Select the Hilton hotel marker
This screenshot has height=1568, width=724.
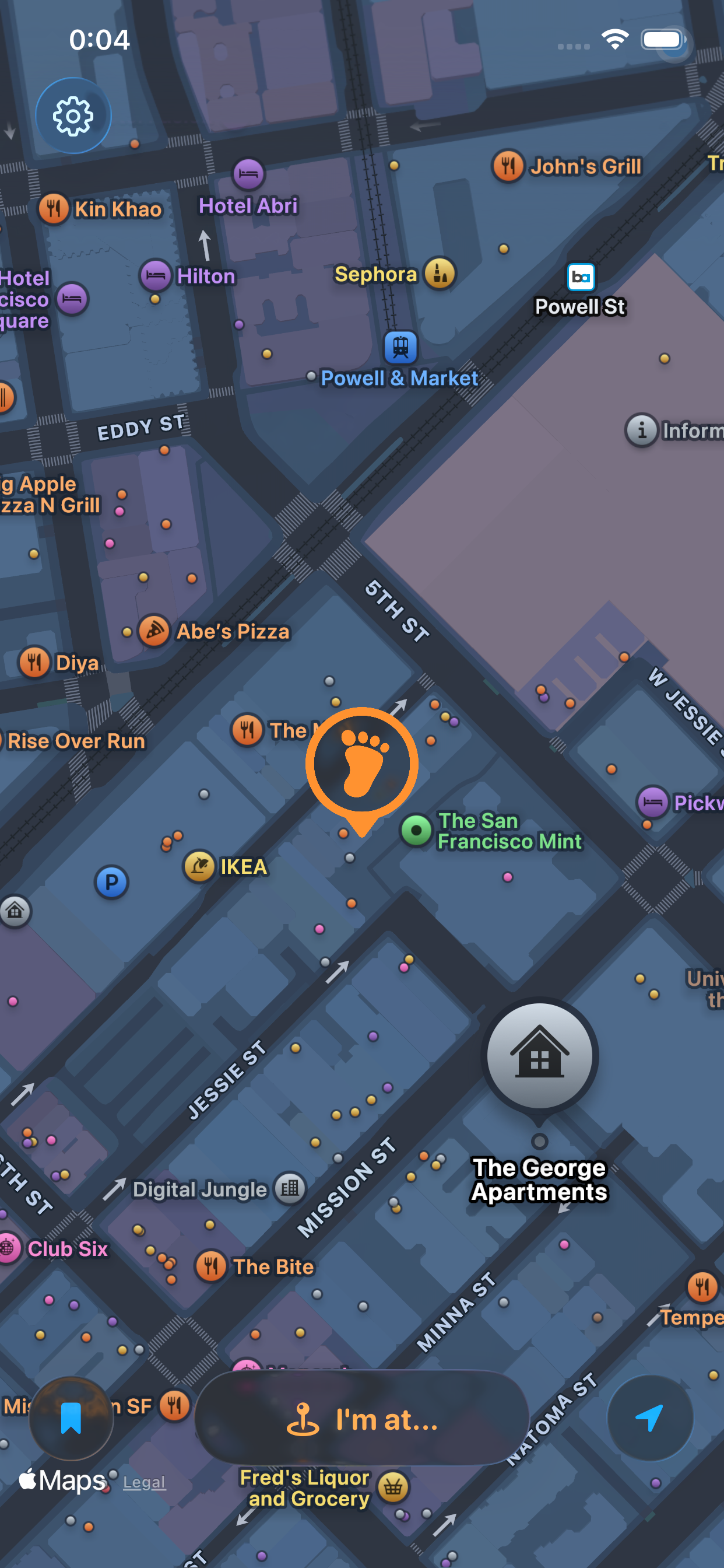pyautogui.click(x=156, y=276)
